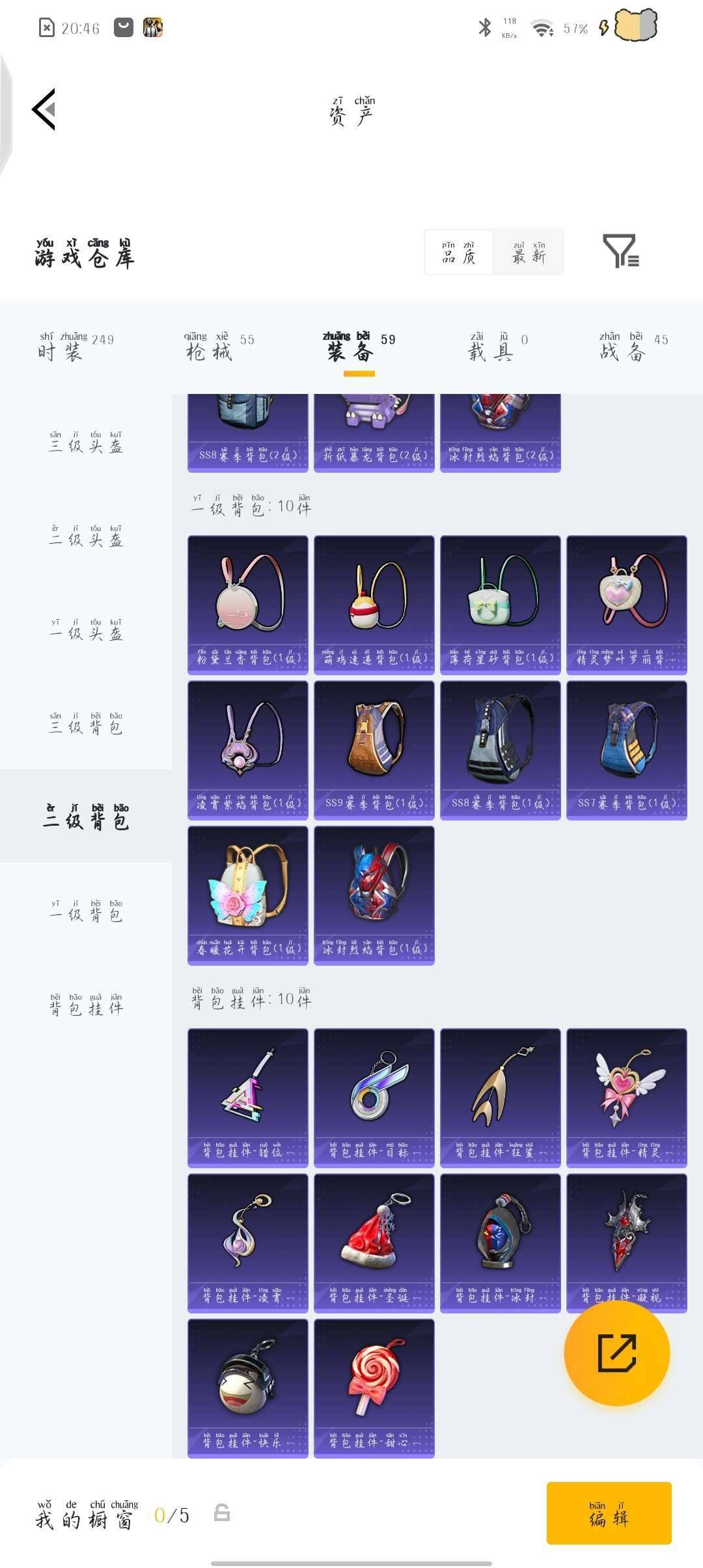703x1568 pixels.
Task: Select 三级头盔 in the side list
Action: point(86,443)
